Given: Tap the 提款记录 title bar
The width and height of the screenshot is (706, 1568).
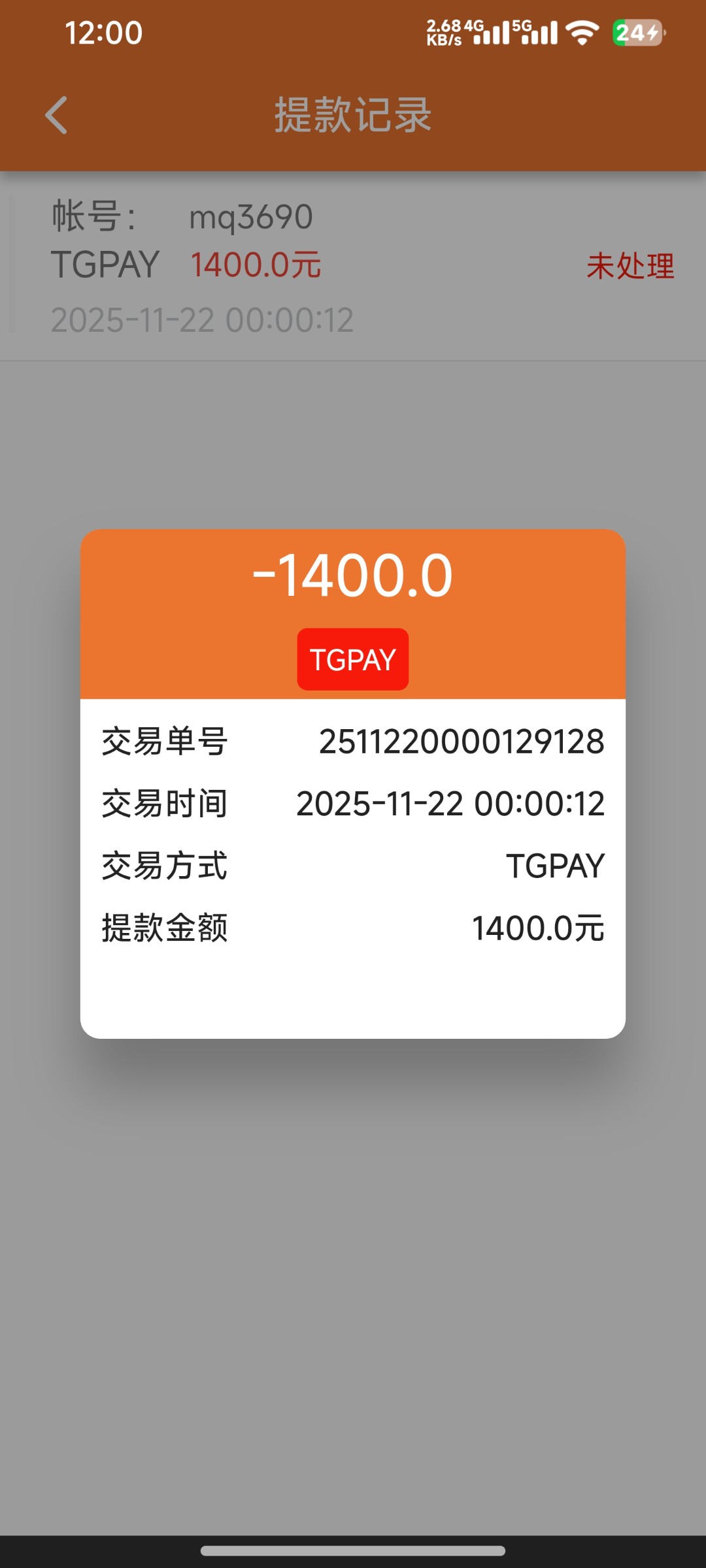Looking at the screenshot, I should pos(353,115).
